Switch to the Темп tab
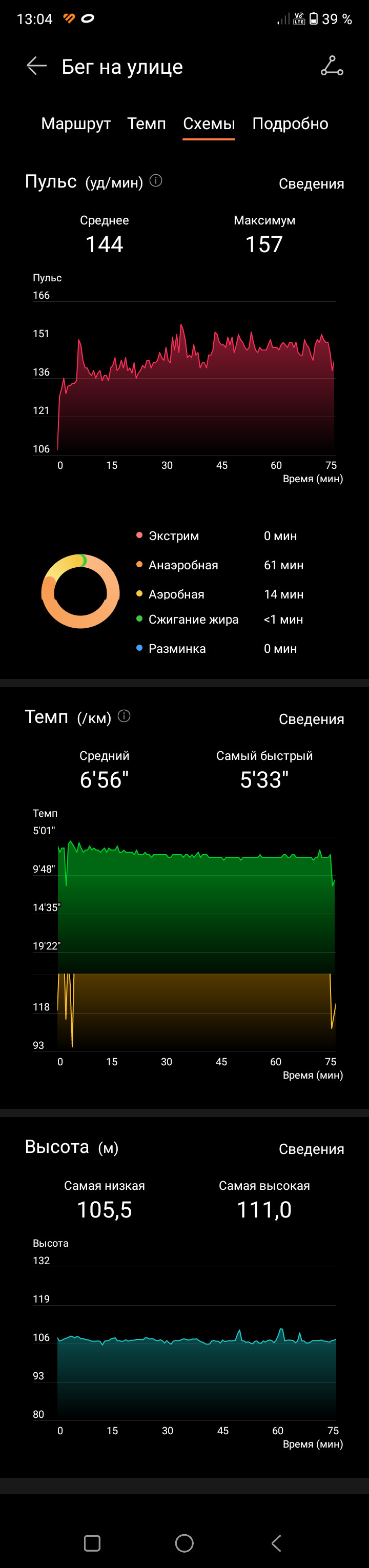The height and width of the screenshot is (1568, 369). pyautogui.click(x=146, y=123)
